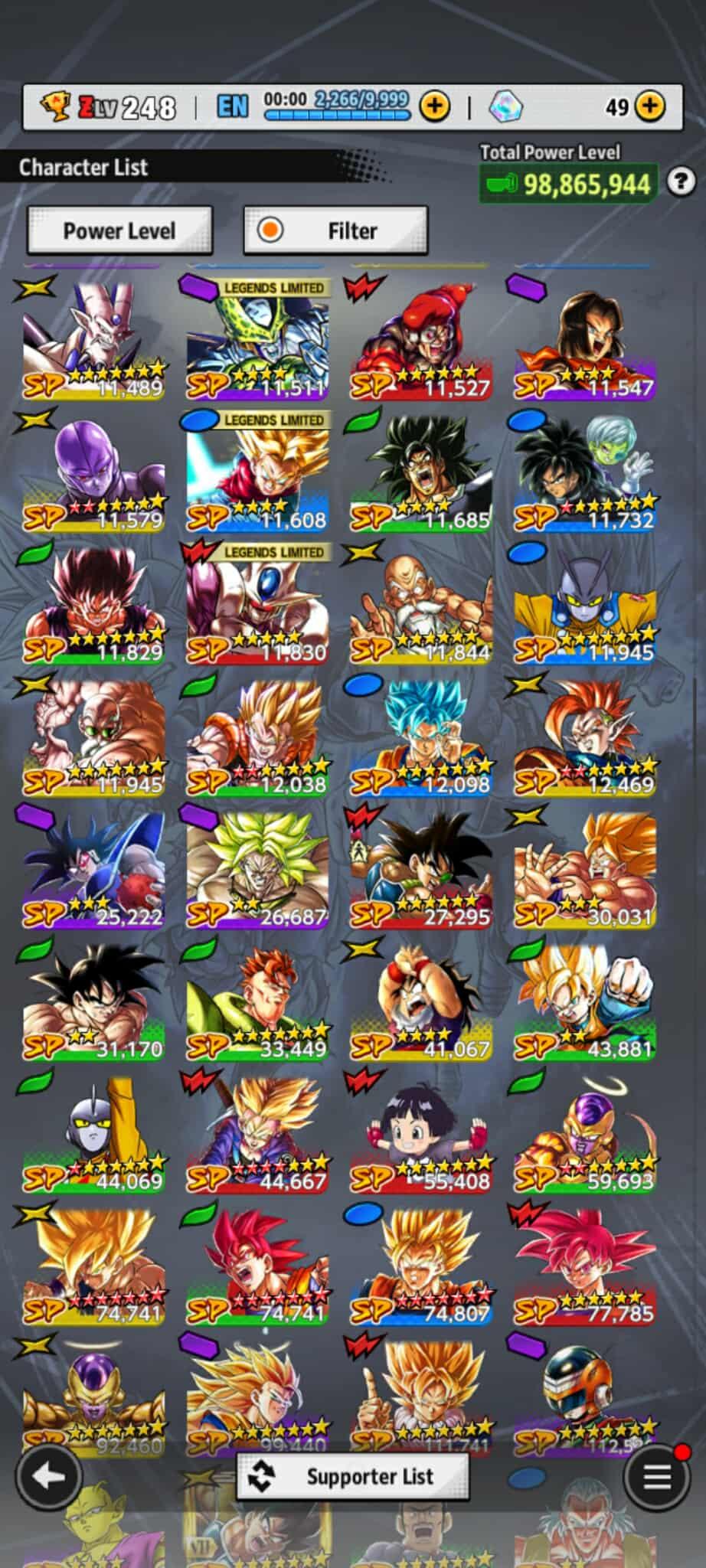Viewport: 706px width, 1568px height.
Task: Pick the character with power 55,408
Action: coord(421,1135)
